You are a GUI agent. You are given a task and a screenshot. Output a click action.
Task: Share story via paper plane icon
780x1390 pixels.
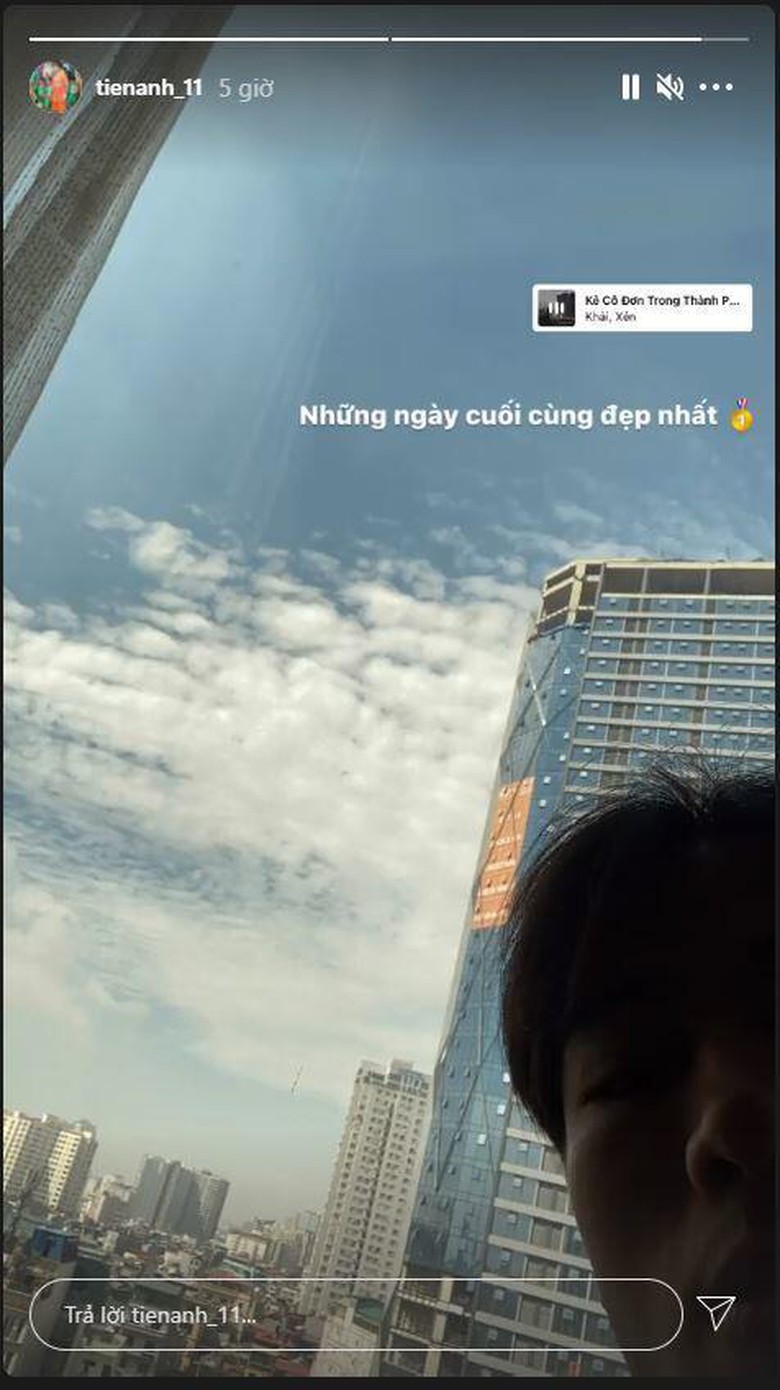(716, 1313)
